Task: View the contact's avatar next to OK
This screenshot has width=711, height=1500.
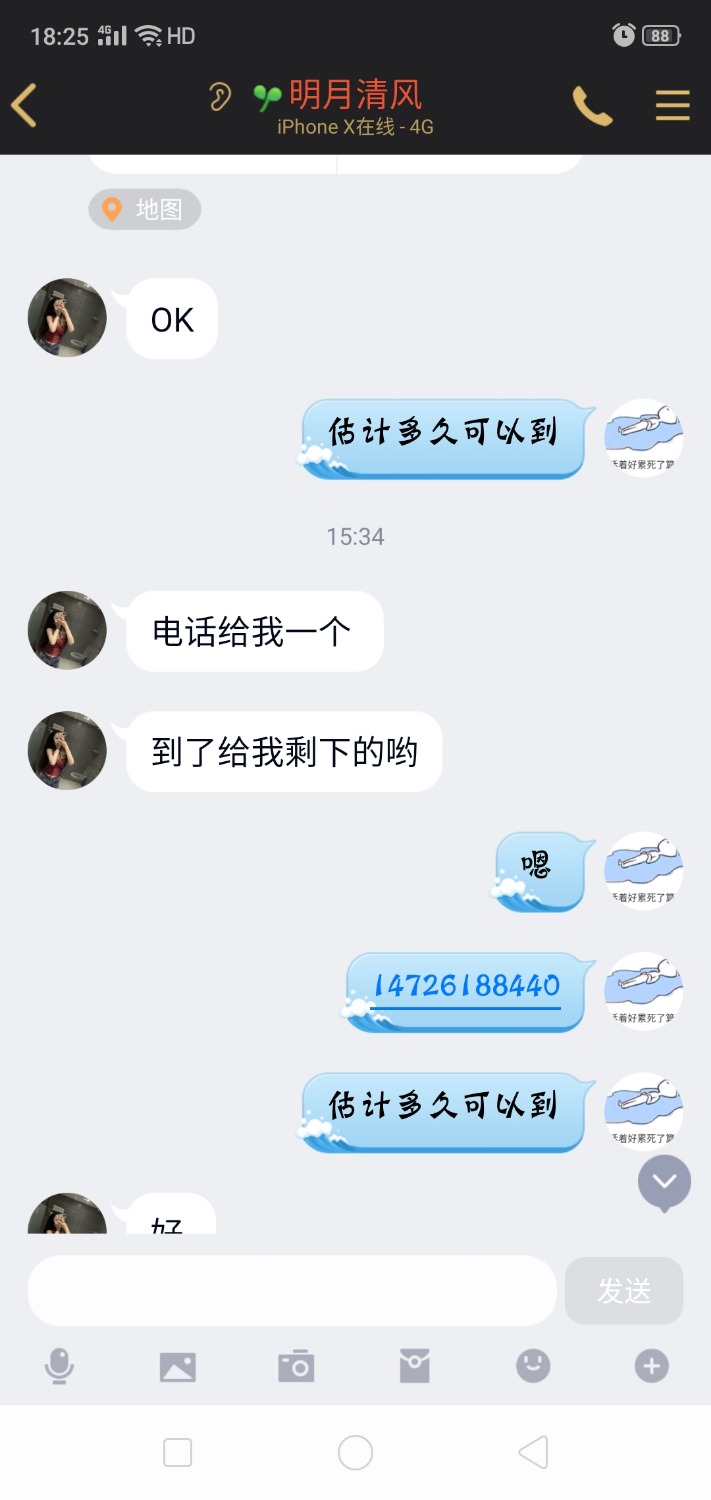Action: point(67,318)
